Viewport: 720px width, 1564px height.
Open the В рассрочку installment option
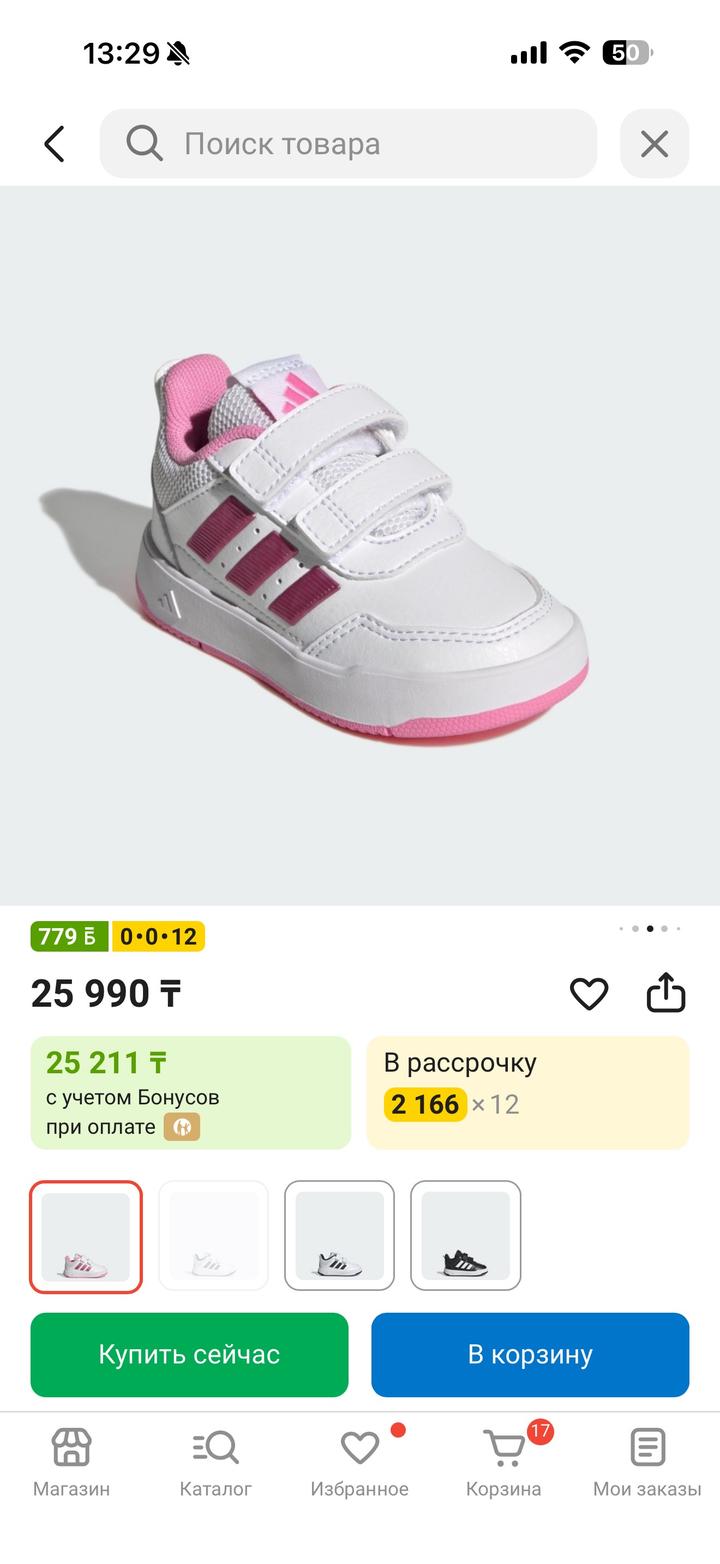click(x=527, y=1092)
